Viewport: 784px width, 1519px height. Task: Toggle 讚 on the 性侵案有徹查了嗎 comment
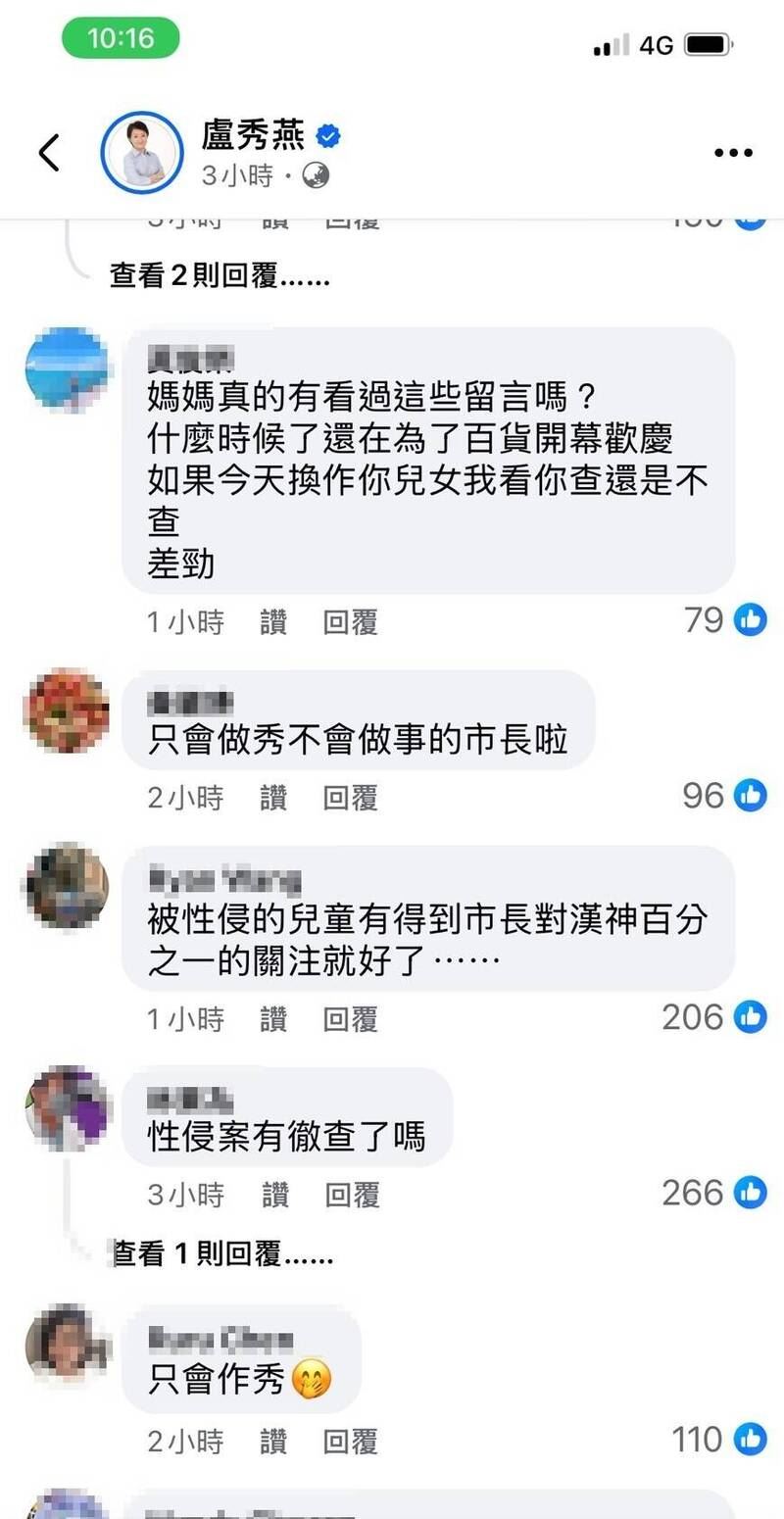click(x=273, y=1195)
